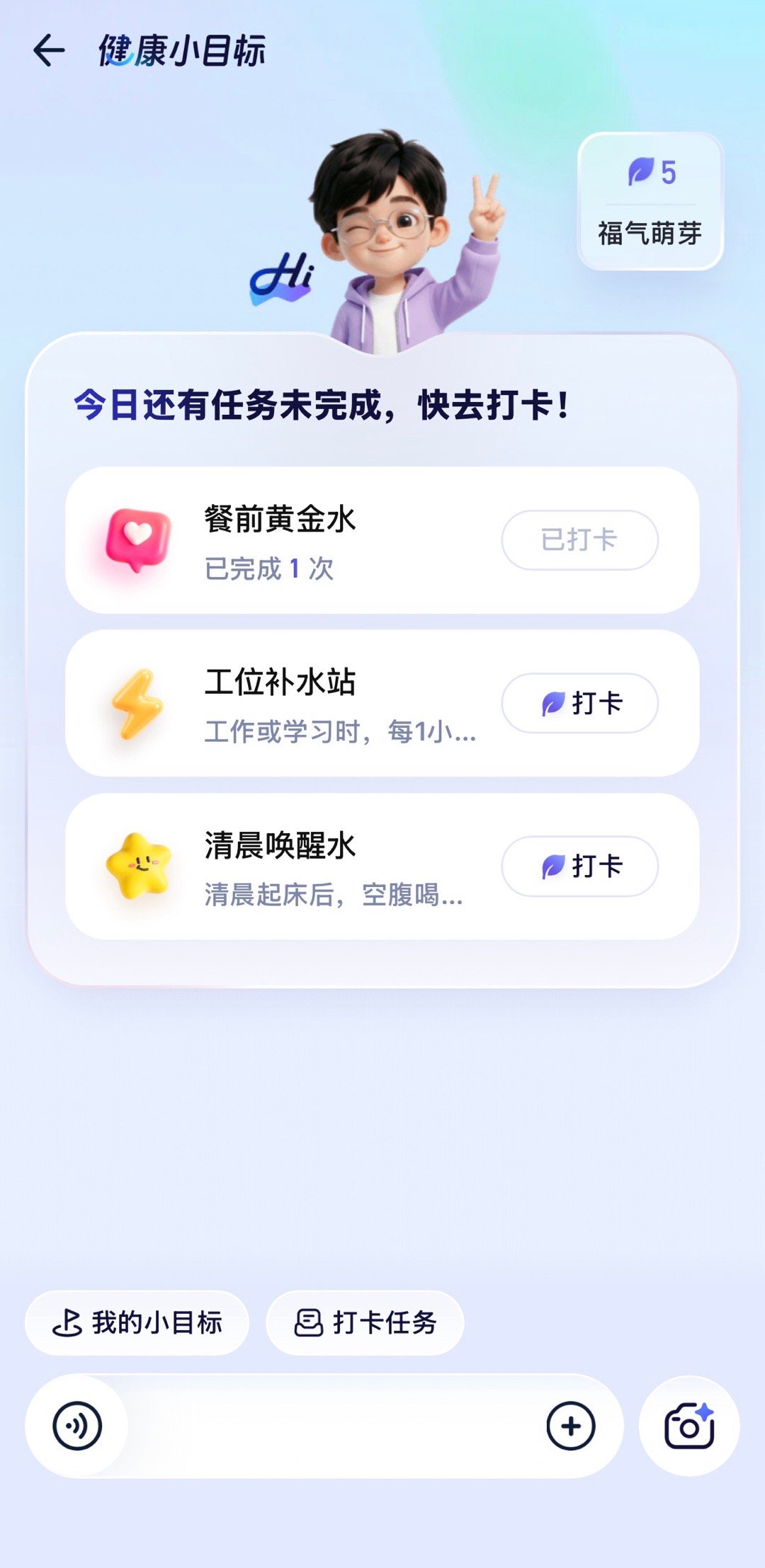The image size is (765, 1568).
Task: Tap 打卡 on the 清晨唤醒水 task
Action: (x=578, y=866)
